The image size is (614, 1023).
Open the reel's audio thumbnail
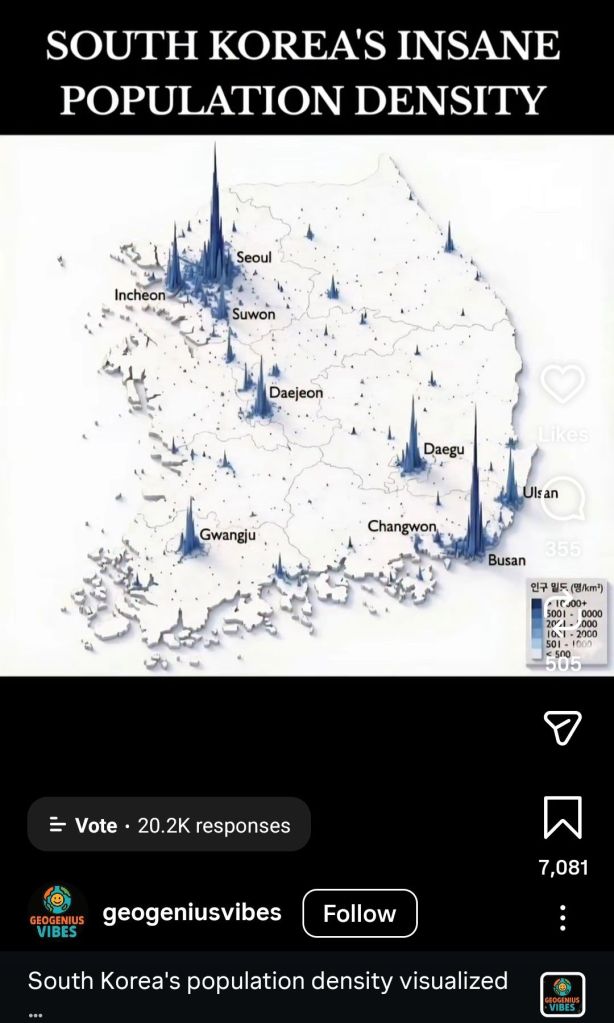click(x=563, y=995)
